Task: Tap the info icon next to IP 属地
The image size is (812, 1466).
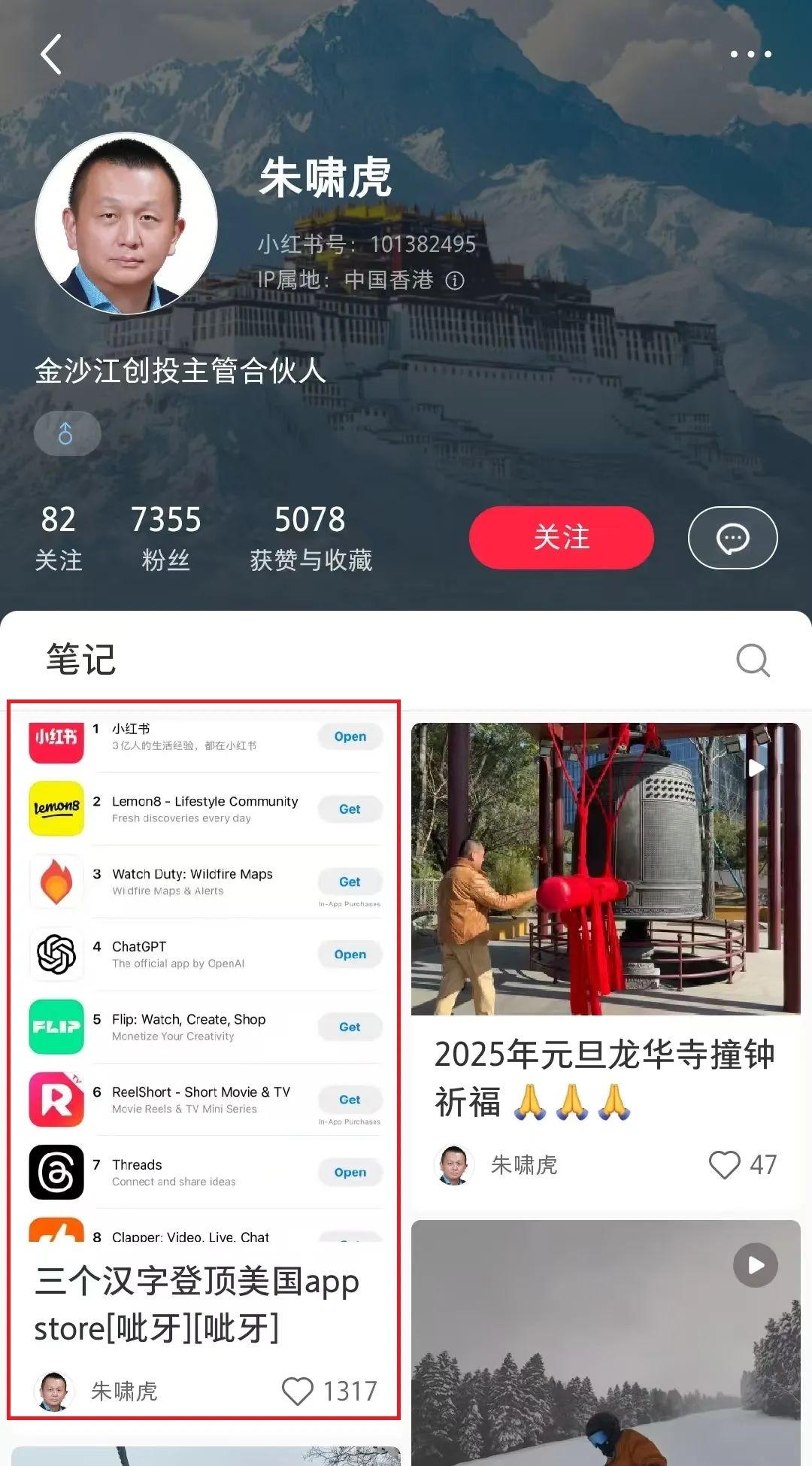Action: (x=456, y=281)
